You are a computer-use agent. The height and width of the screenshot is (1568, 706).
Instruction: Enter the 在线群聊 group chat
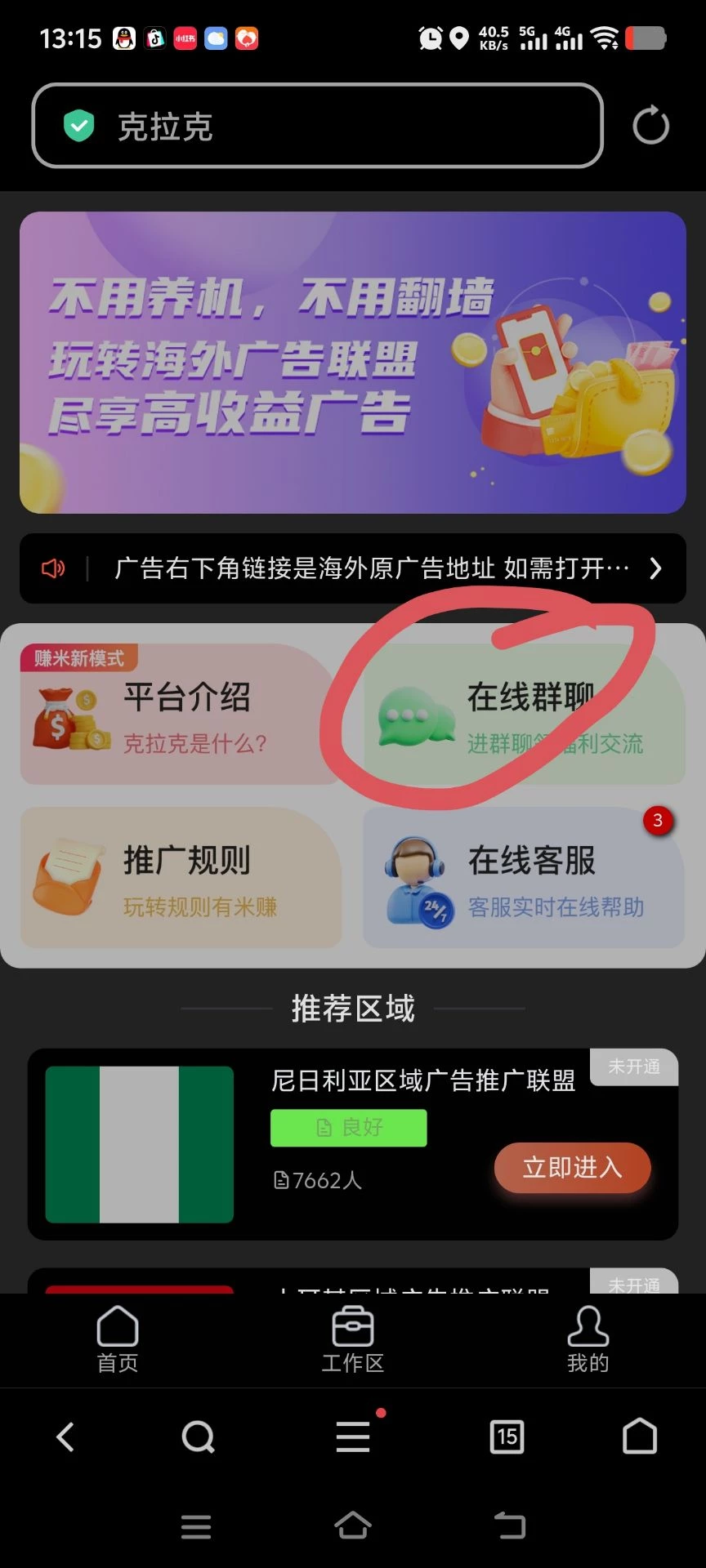523,715
